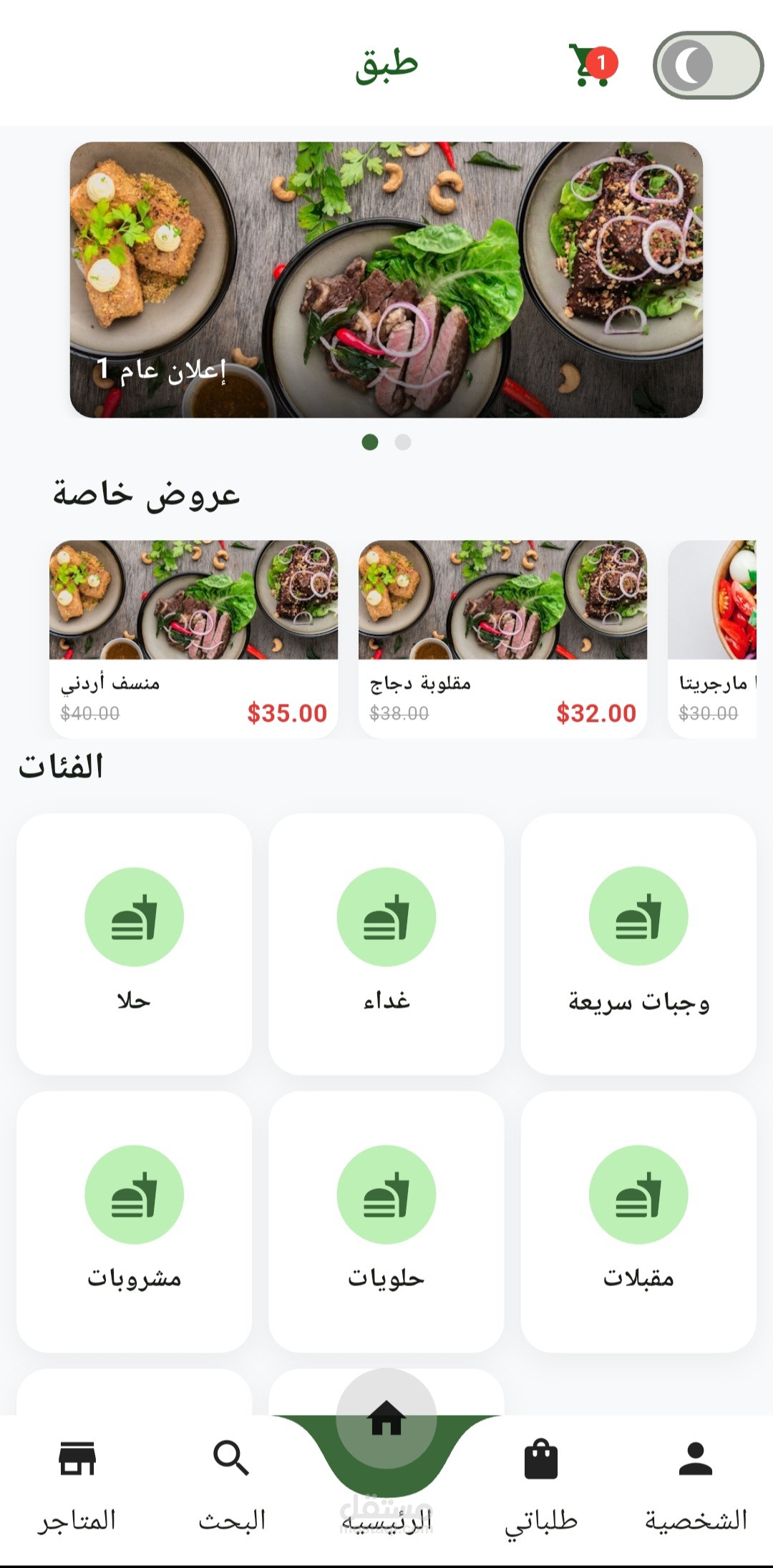Image resolution: width=773 pixels, height=1568 pixels.
Task: Open the غداء category card
Action: pos(386,944)
